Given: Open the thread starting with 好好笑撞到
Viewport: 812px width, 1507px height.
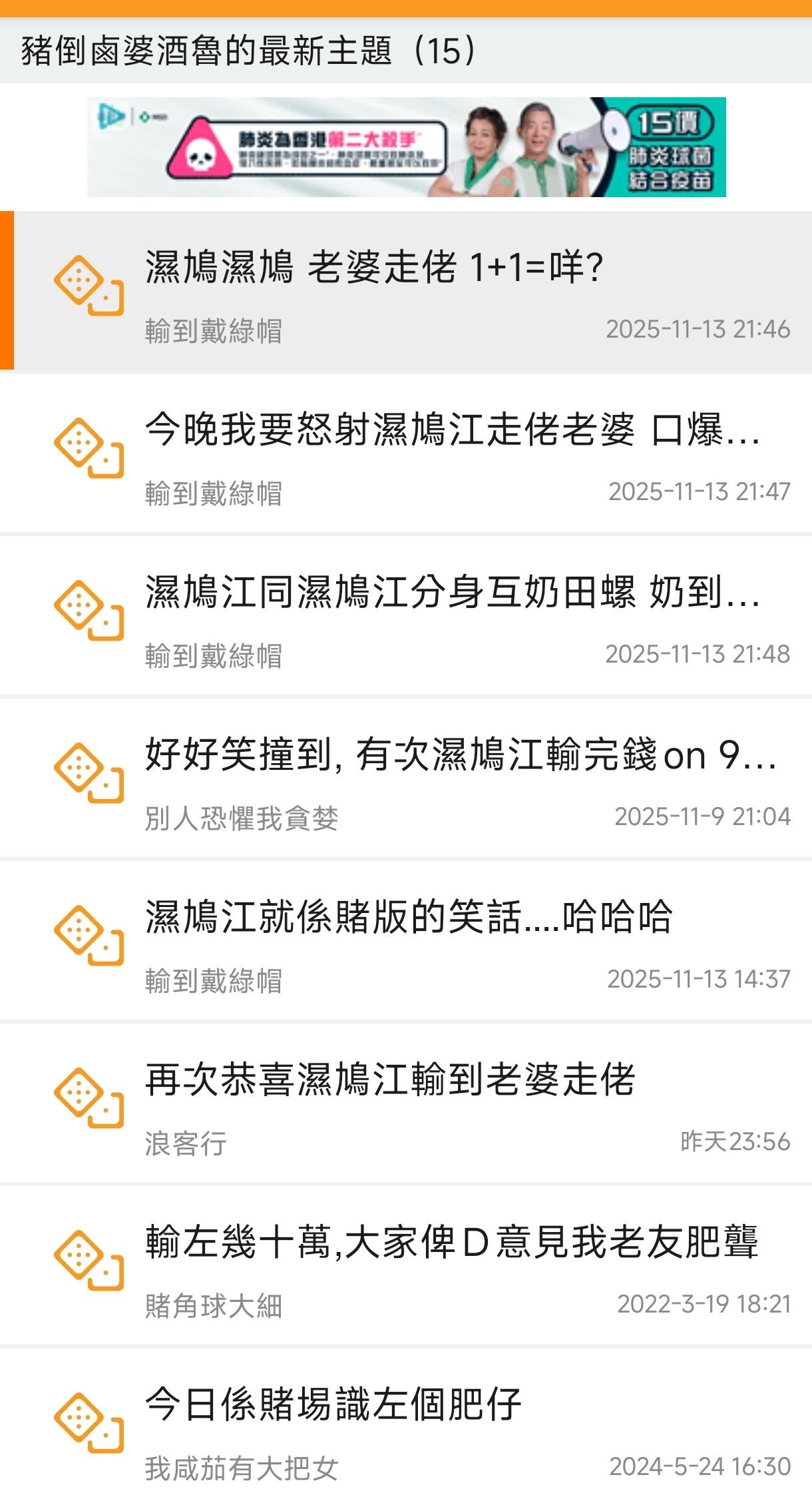Looking at the screenshot, I should (x=459, y=755).
